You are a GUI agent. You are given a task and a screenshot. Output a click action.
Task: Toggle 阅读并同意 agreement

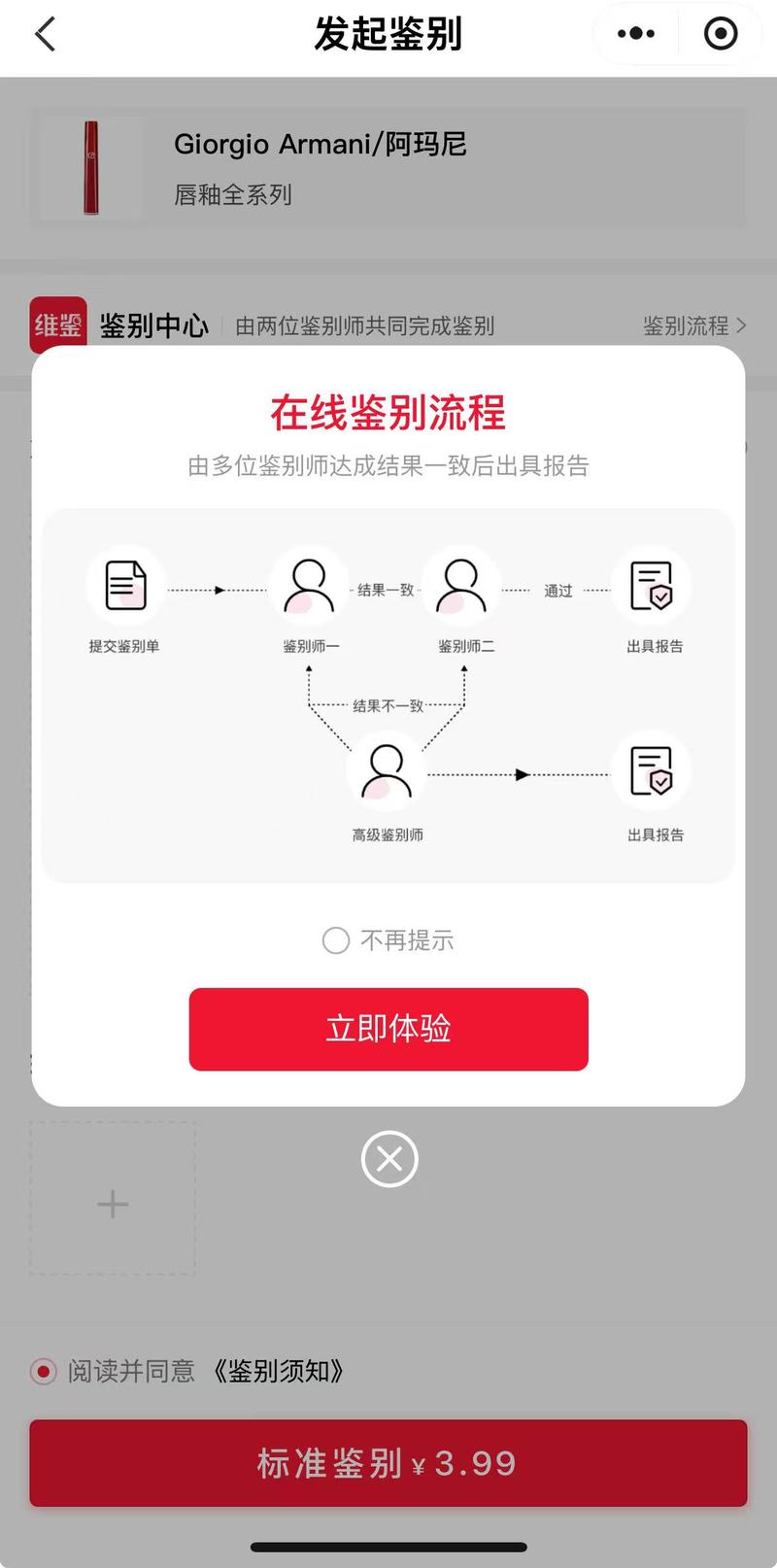point(44,1371)
